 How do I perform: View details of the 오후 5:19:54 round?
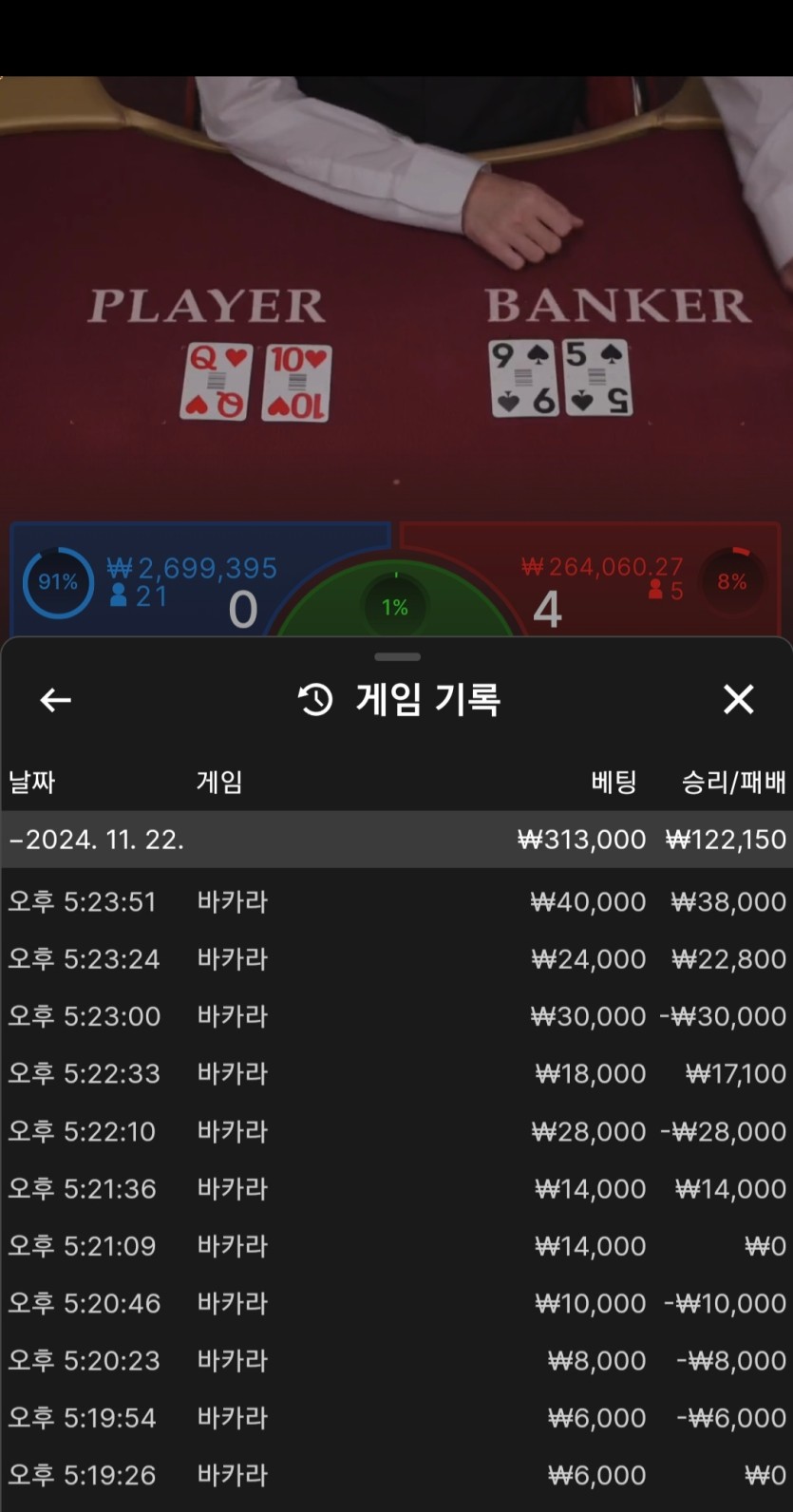[x=396, y=1418]
